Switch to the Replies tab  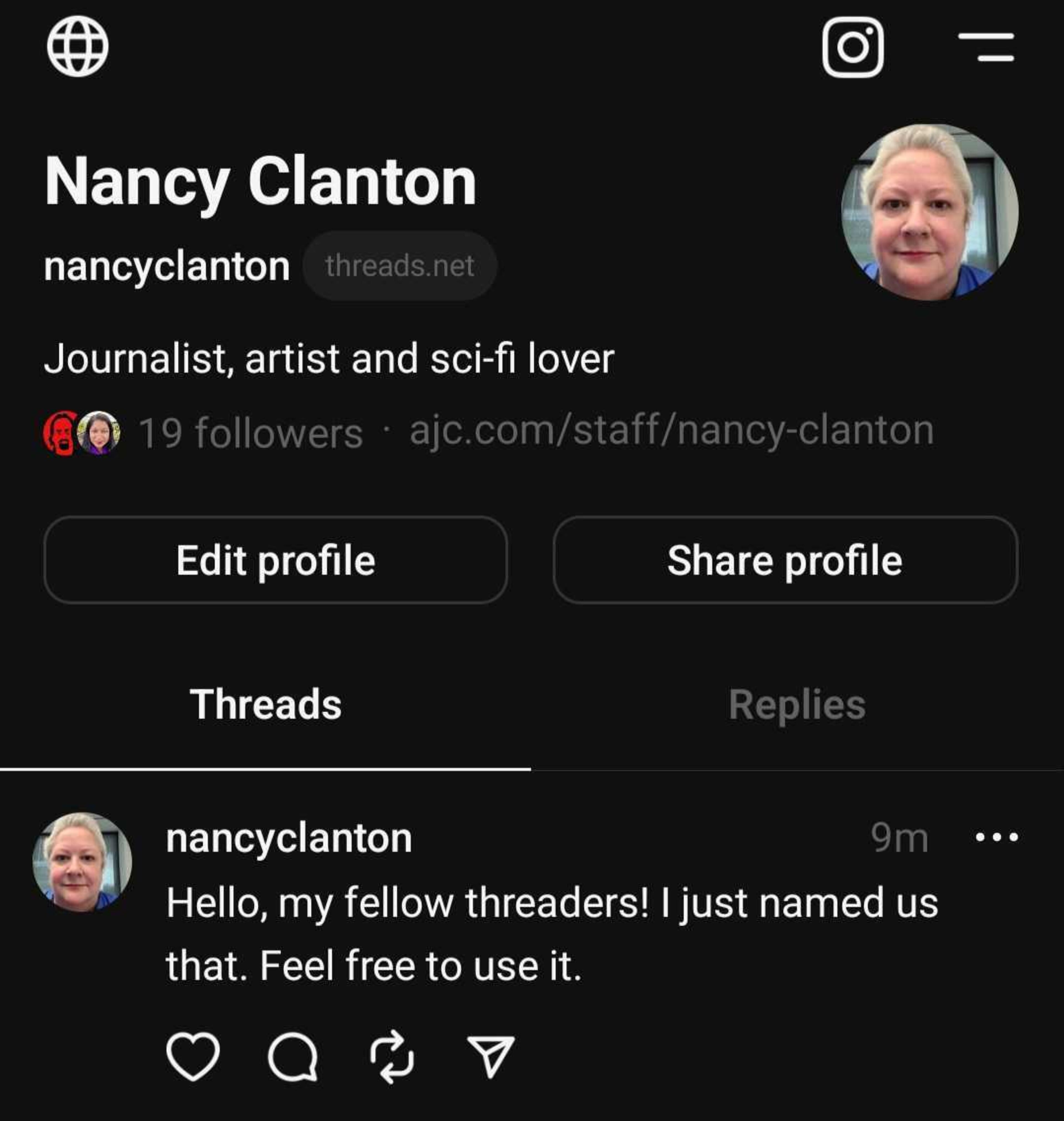pos(797,705)
